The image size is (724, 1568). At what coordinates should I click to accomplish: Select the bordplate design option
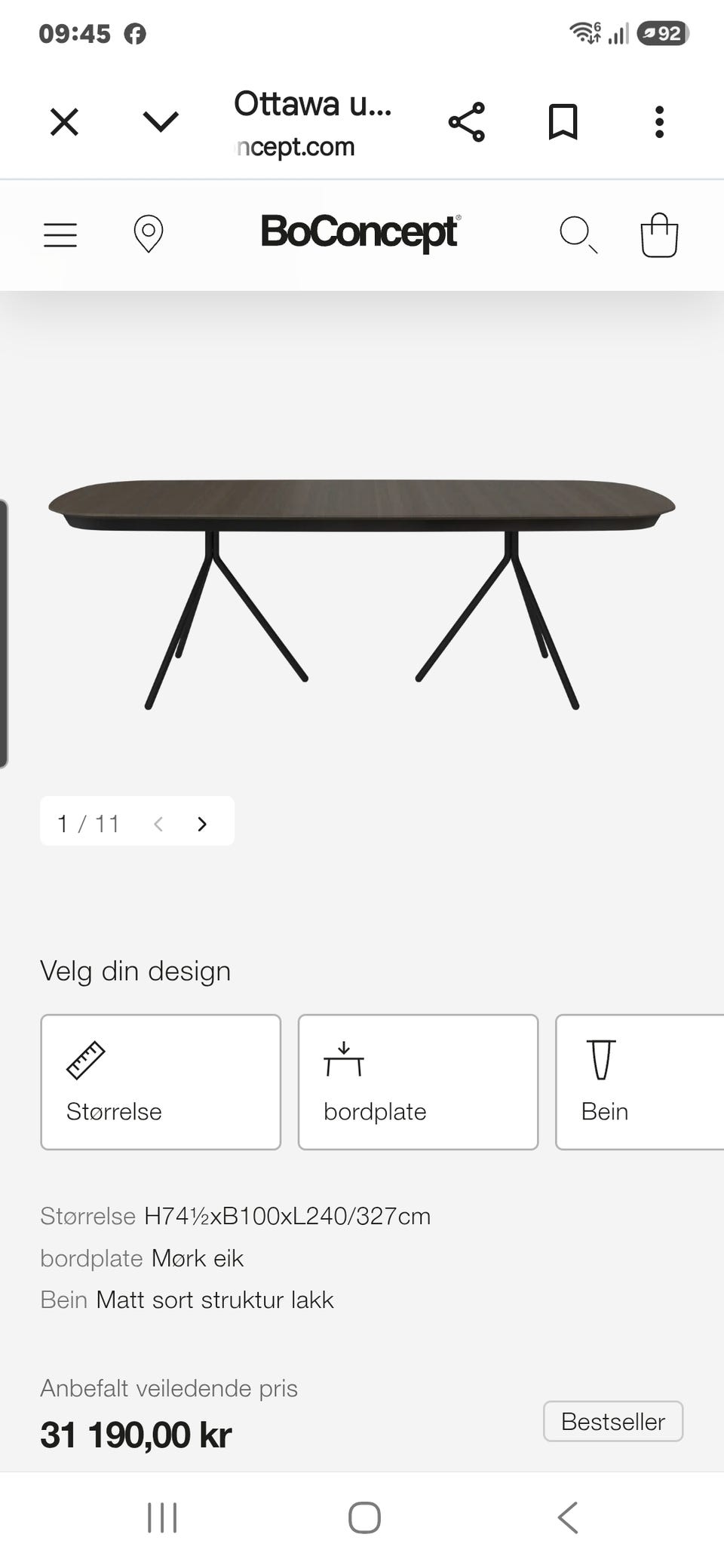click(419, 1082)
